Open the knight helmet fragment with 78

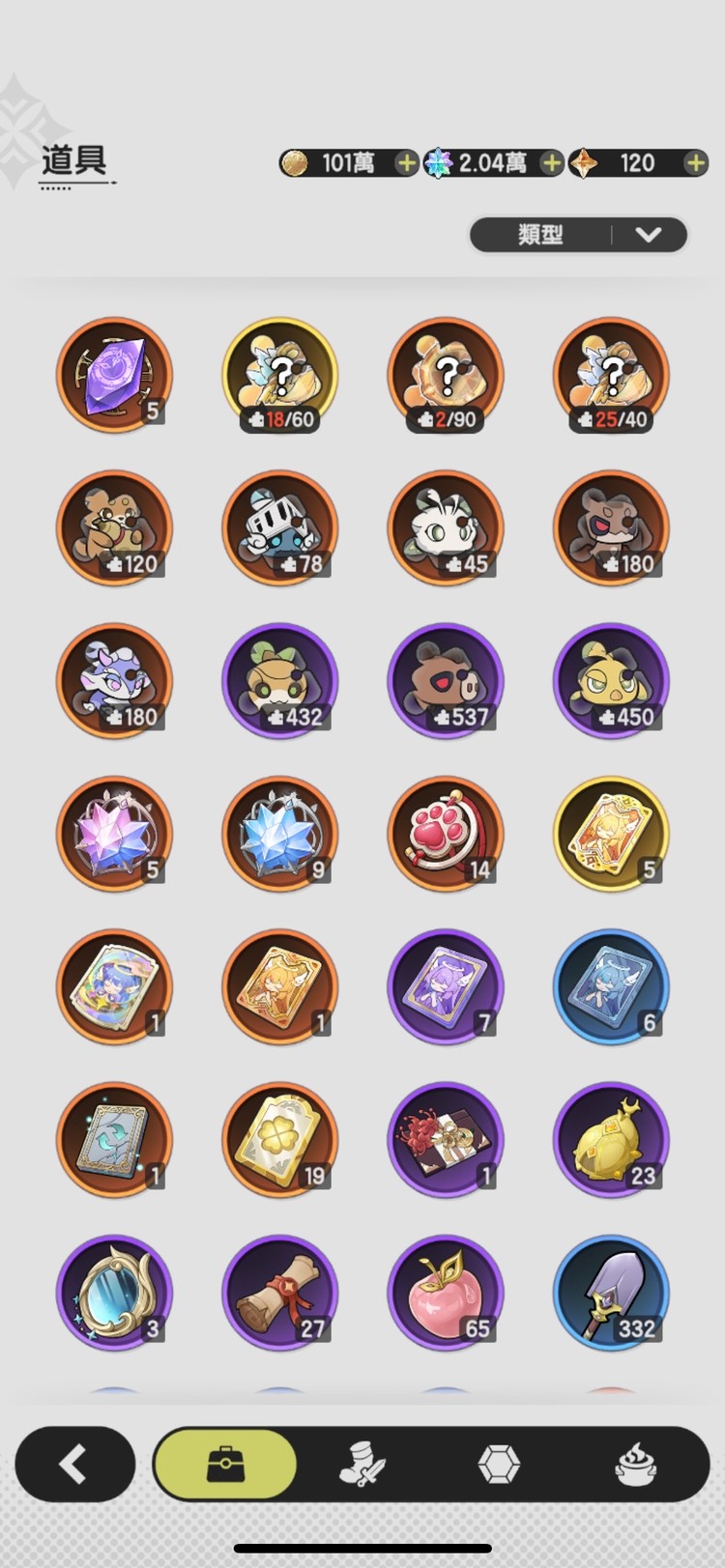[x=280, y=527]
